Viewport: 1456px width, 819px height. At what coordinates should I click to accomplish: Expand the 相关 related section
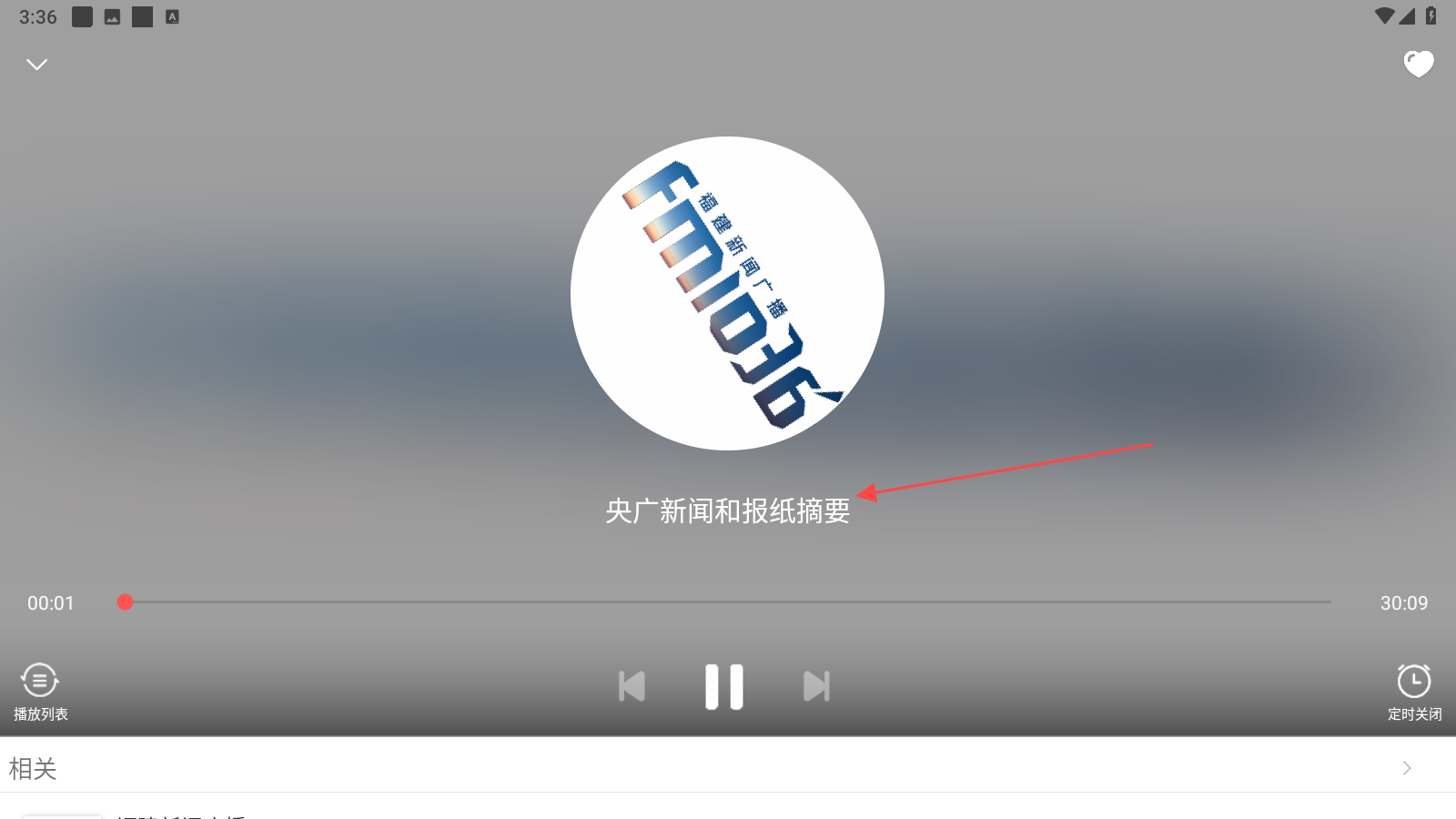pyautogui.click(x=1406, y=768)
